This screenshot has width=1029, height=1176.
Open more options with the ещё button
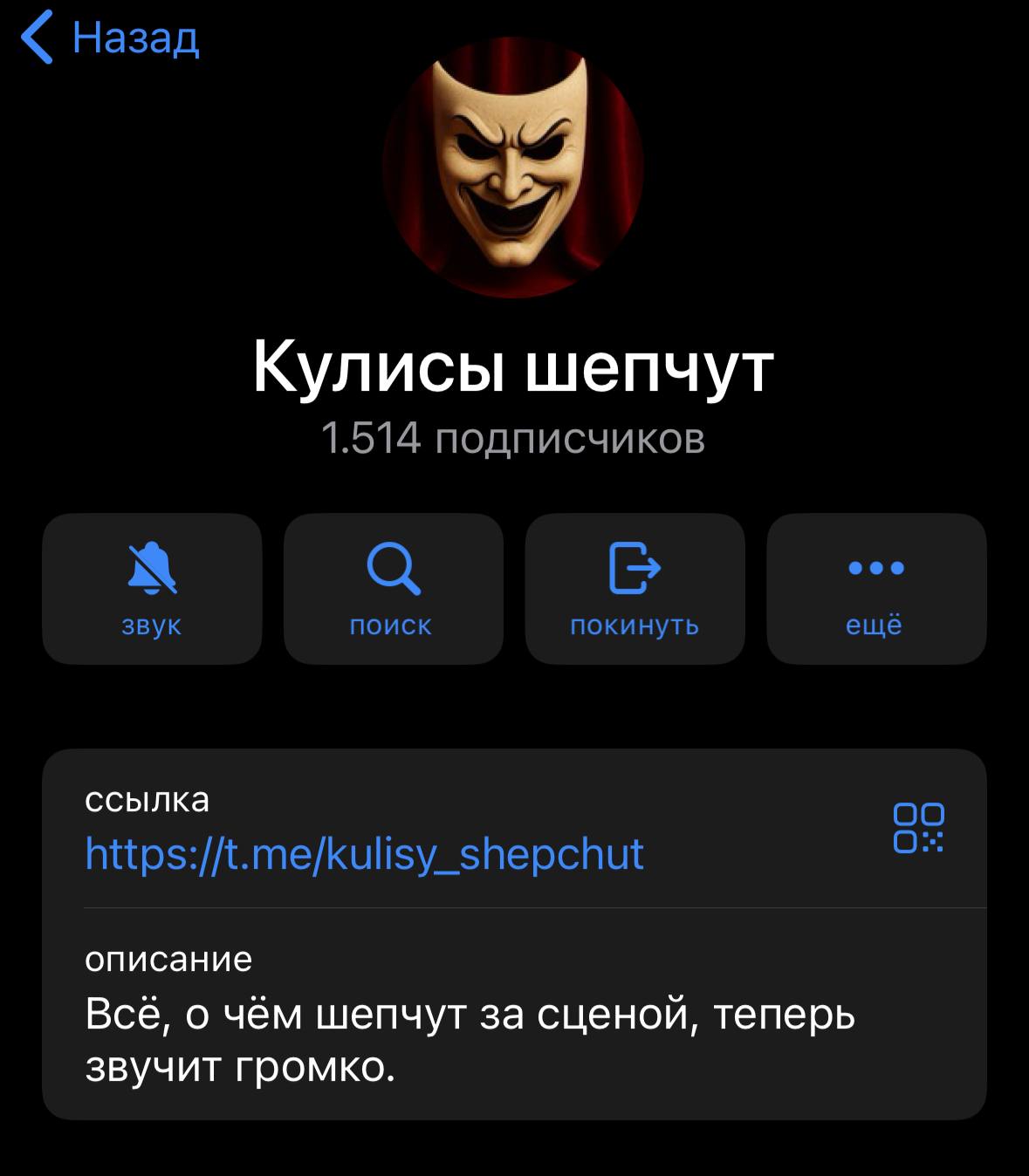tap(875, 588)
